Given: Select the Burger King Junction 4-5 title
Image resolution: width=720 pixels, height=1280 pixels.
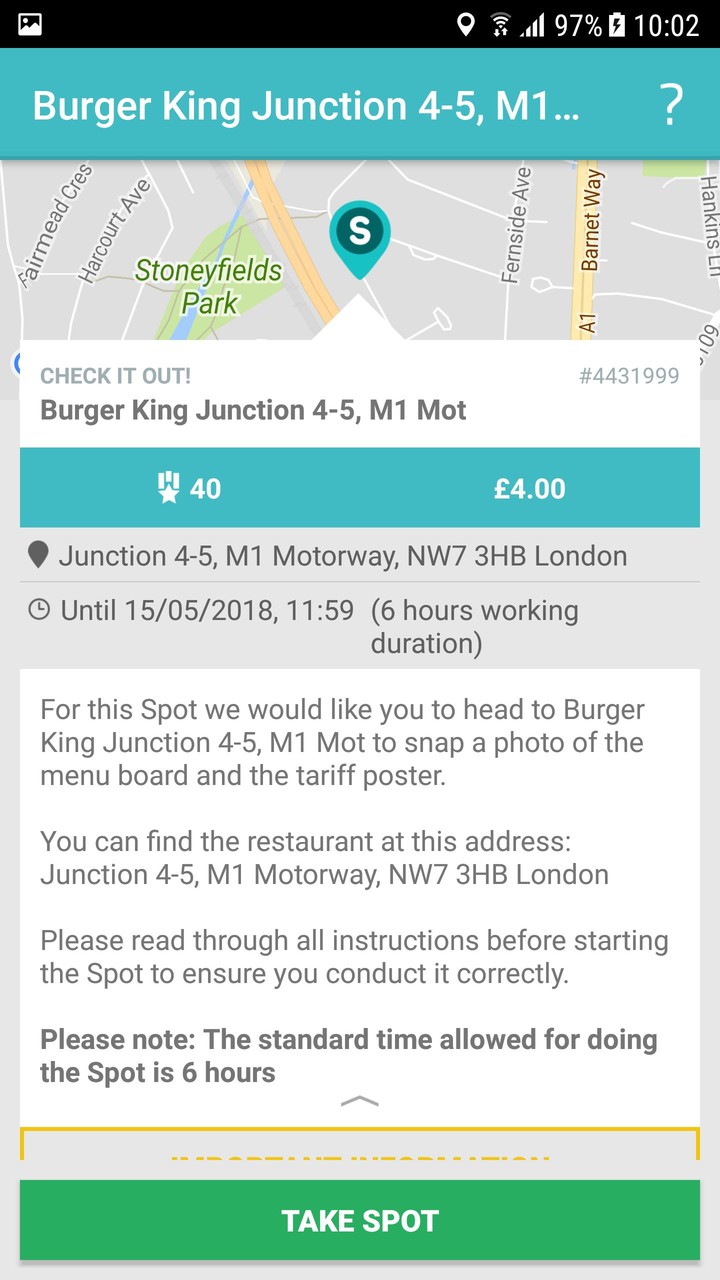Looking at the screenshot, I should (252, 410).
